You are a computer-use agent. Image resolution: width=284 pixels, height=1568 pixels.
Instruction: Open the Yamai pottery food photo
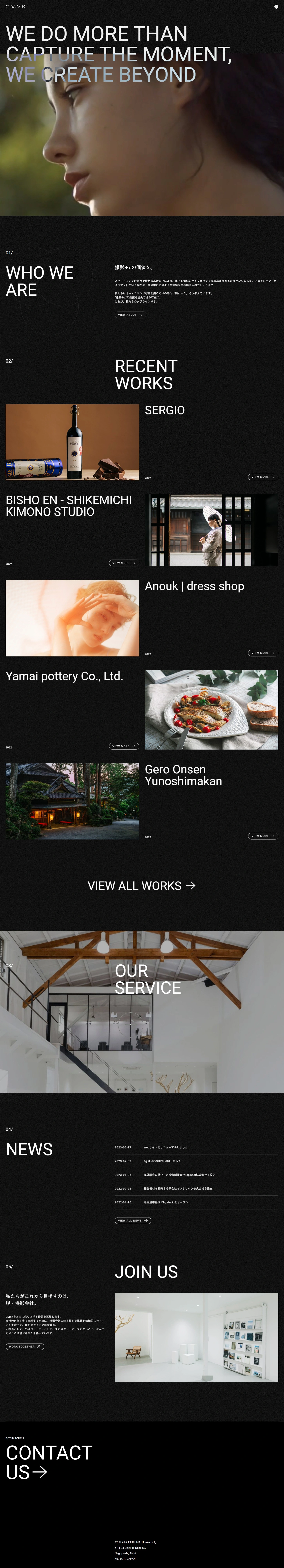[x=211, y=710]
